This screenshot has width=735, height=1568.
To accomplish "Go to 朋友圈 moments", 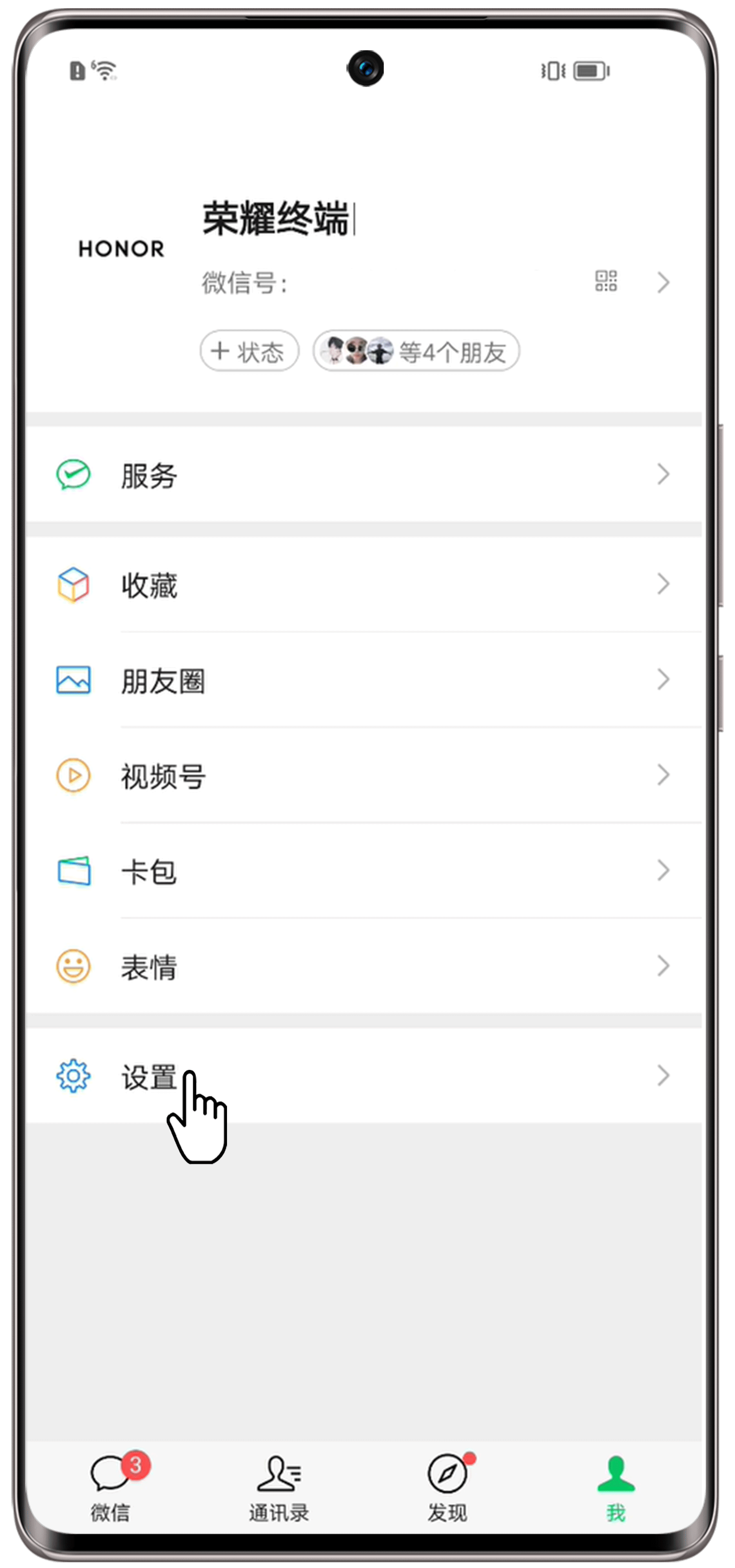I will 365,680.
